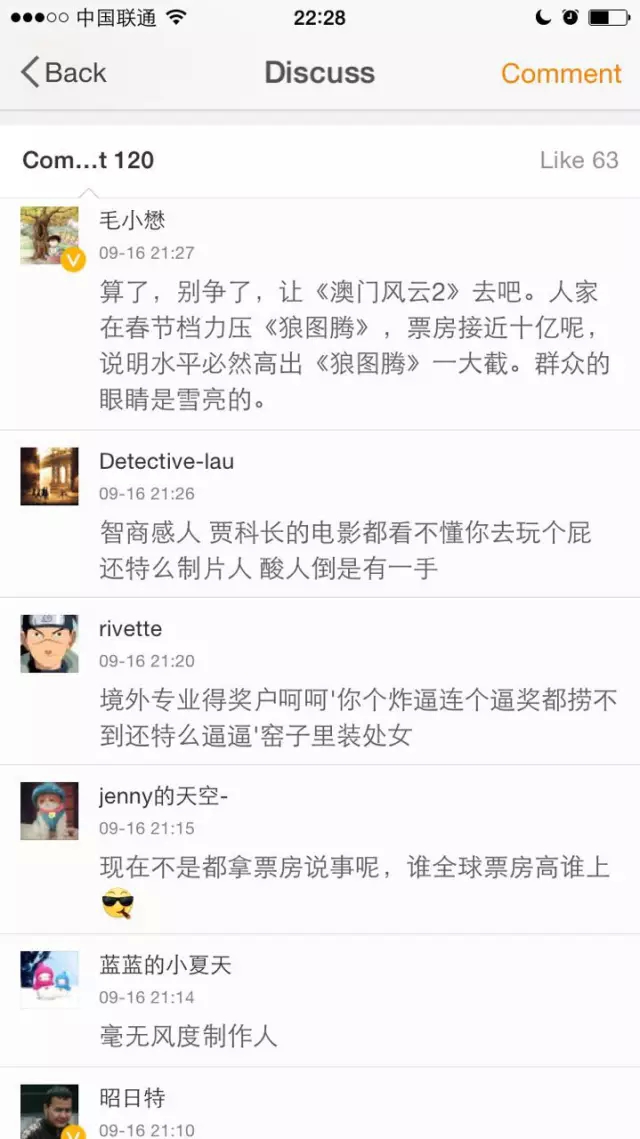Select the comment 毫无风度制作人
This screenshot has height=1139, width=640.
[188, 1035]
